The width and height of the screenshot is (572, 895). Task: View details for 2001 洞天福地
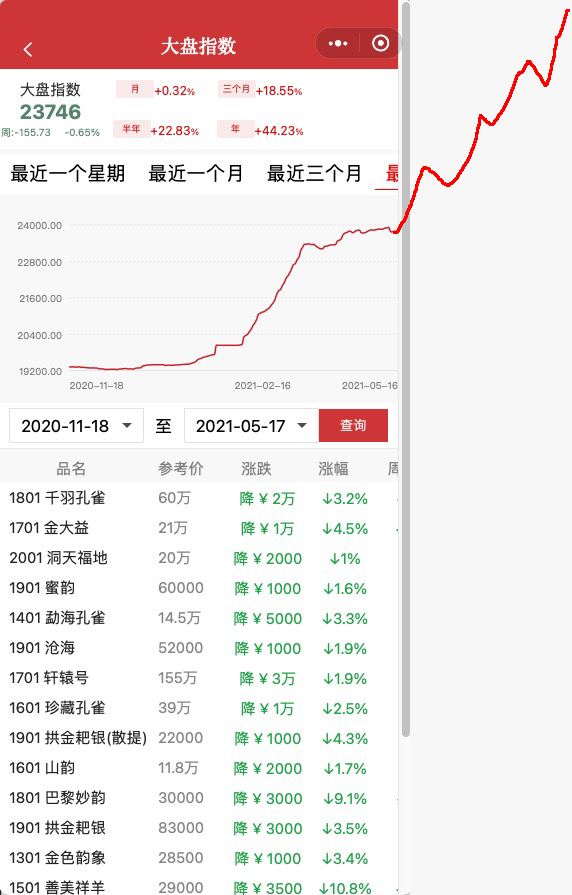(x=199, y=558)
